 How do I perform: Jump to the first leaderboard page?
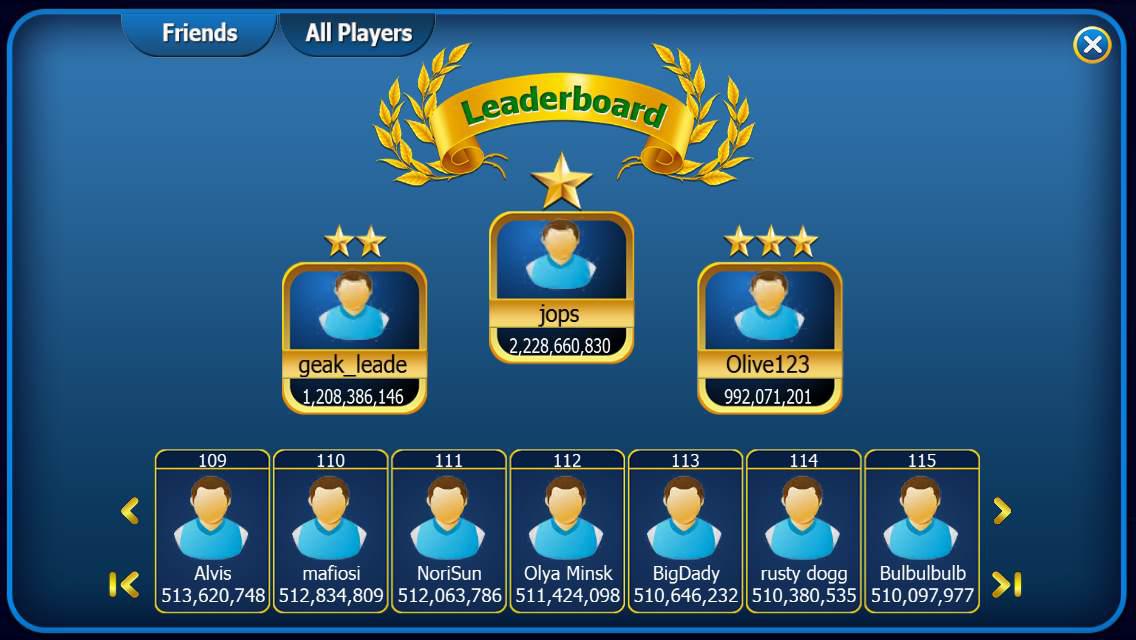click(124, 585)
